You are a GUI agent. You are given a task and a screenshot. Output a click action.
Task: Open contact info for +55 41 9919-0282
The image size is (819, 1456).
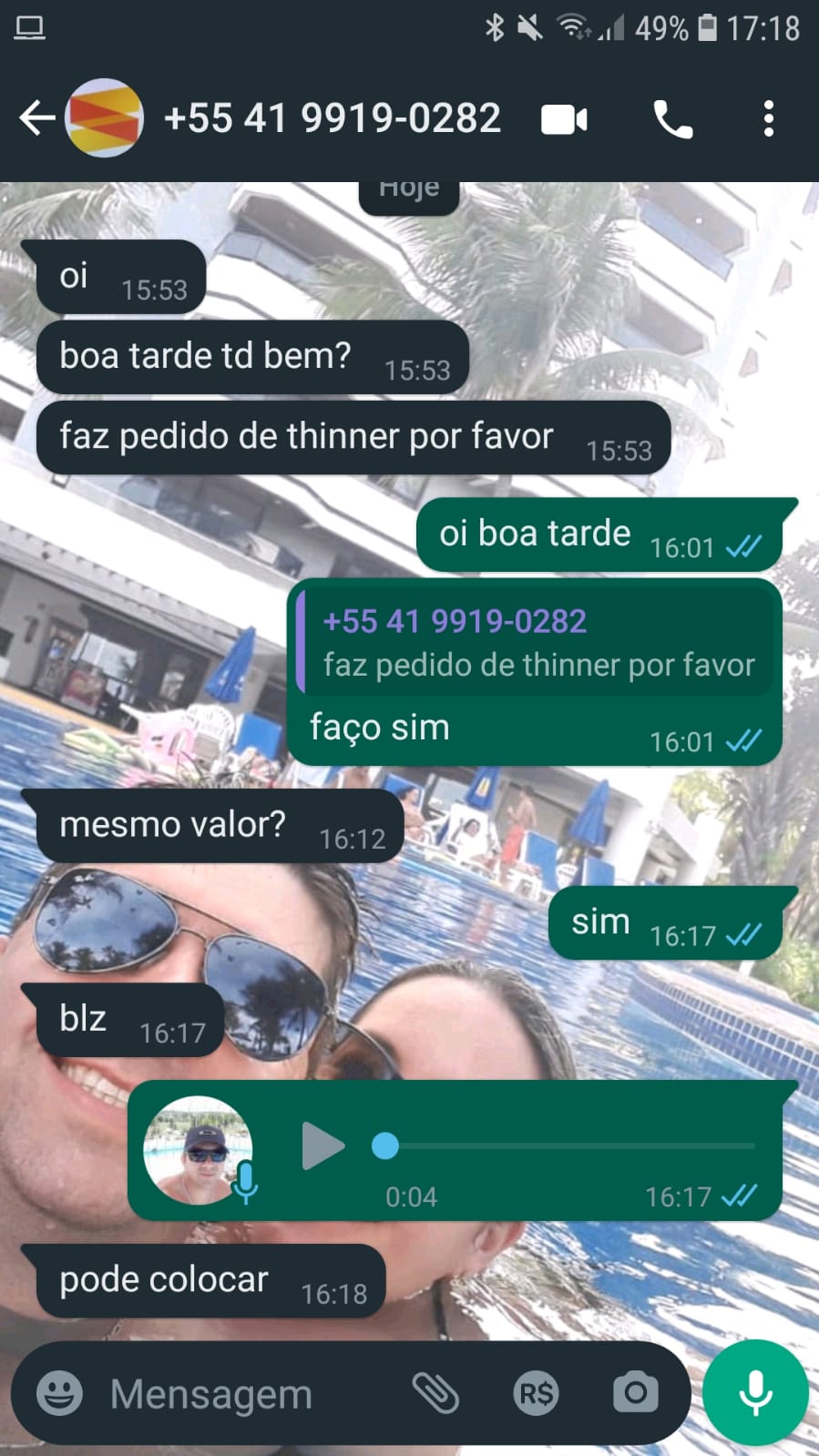[x=333, y=118]
